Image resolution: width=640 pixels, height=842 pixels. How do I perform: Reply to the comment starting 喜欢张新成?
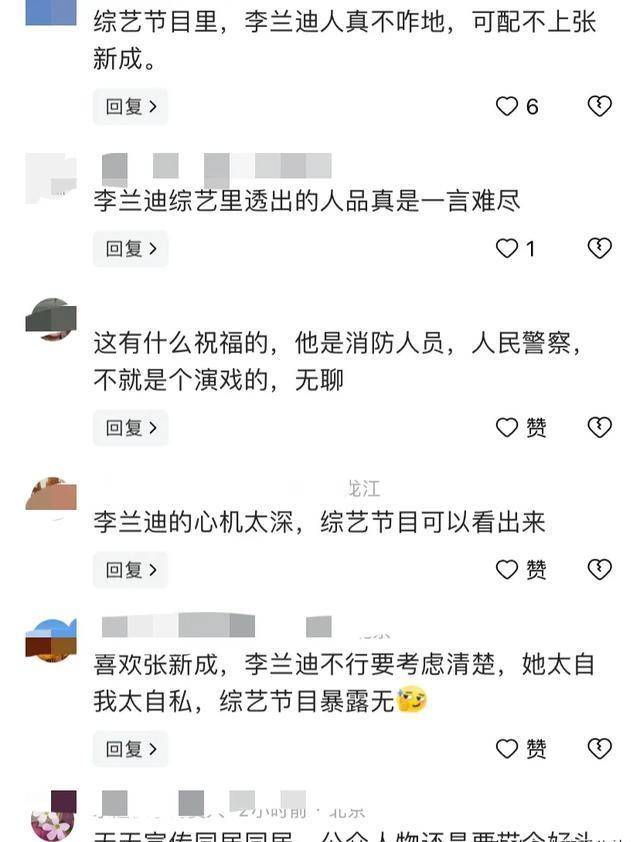[x=130, y=748]
